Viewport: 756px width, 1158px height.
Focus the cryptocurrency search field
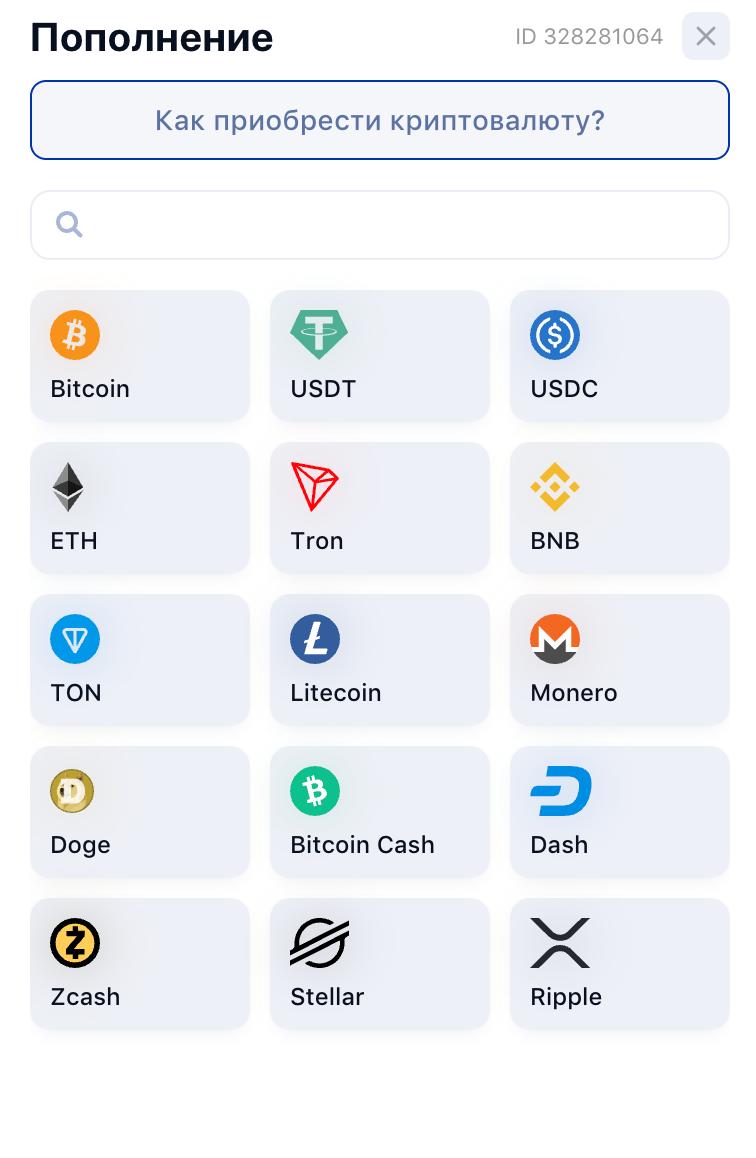pyautogui.click(x=379, y=225)
